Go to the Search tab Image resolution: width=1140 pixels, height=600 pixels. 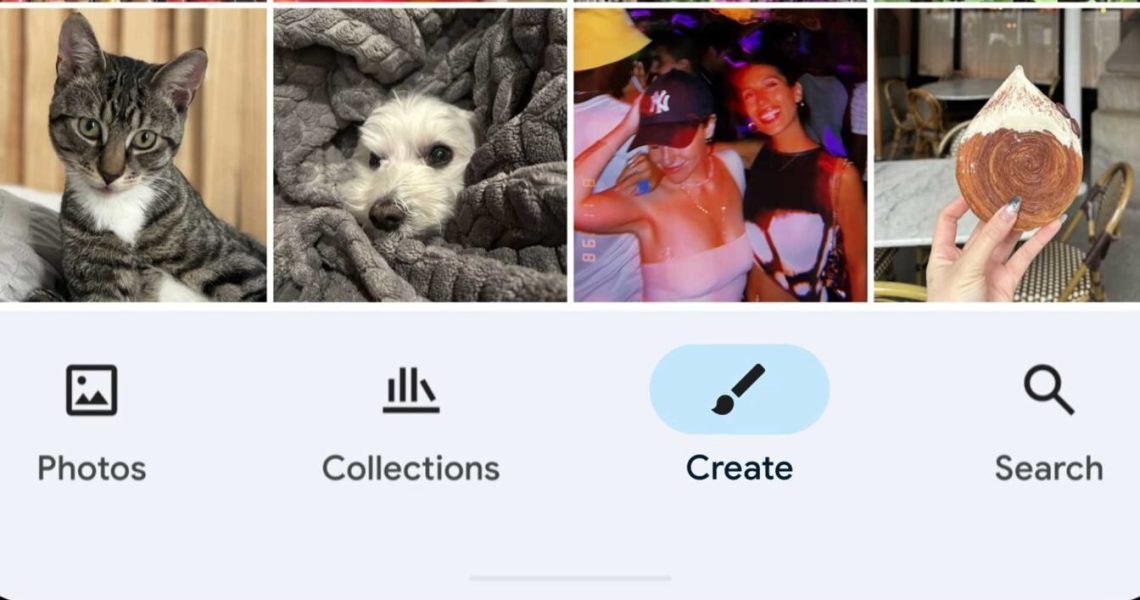click(1048, 422)
